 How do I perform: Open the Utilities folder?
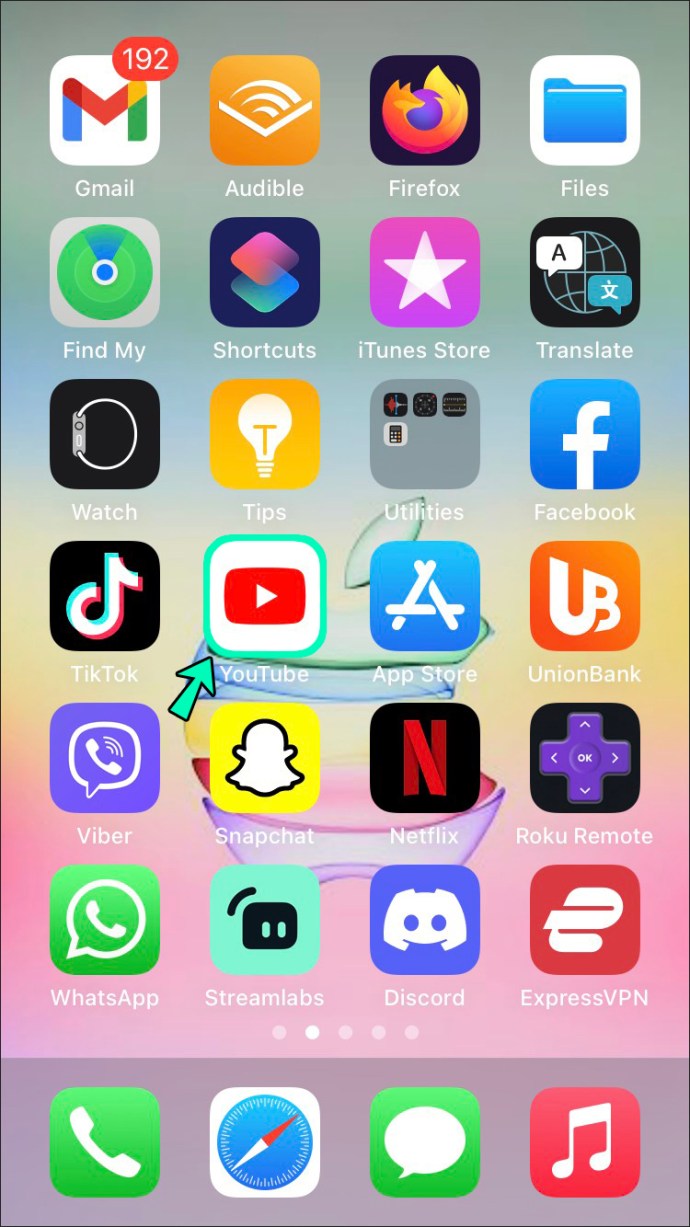pyautogui.click(x=425, y=434)
